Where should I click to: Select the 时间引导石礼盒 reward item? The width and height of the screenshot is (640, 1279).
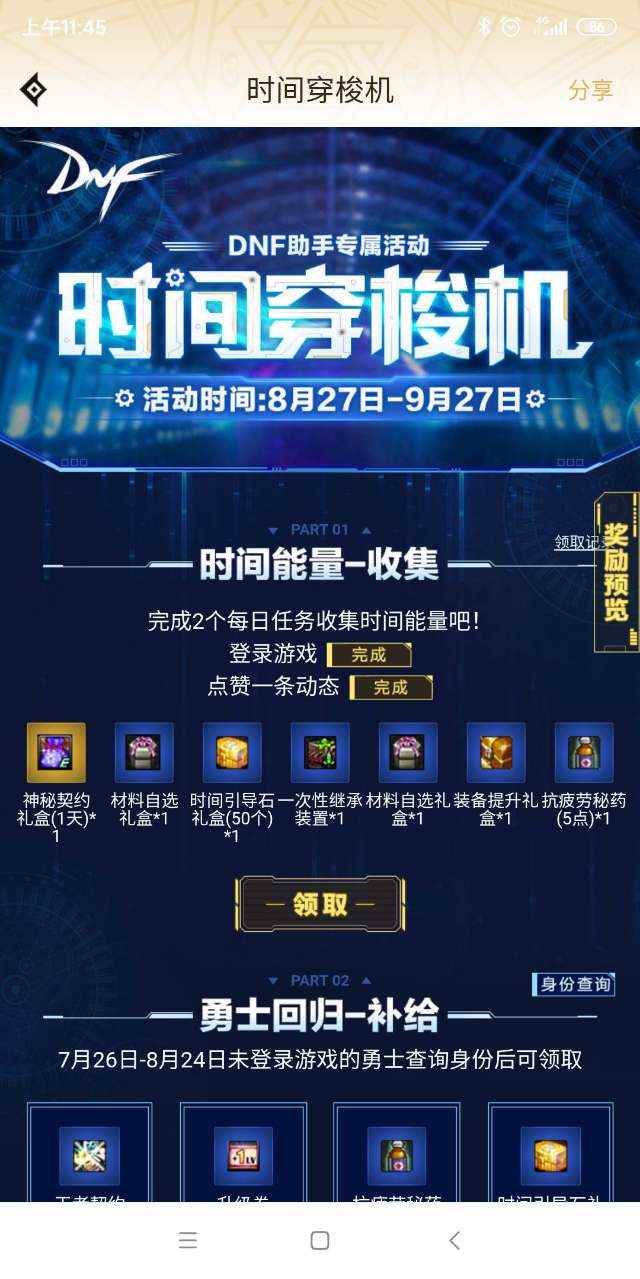tap(232, 752)
